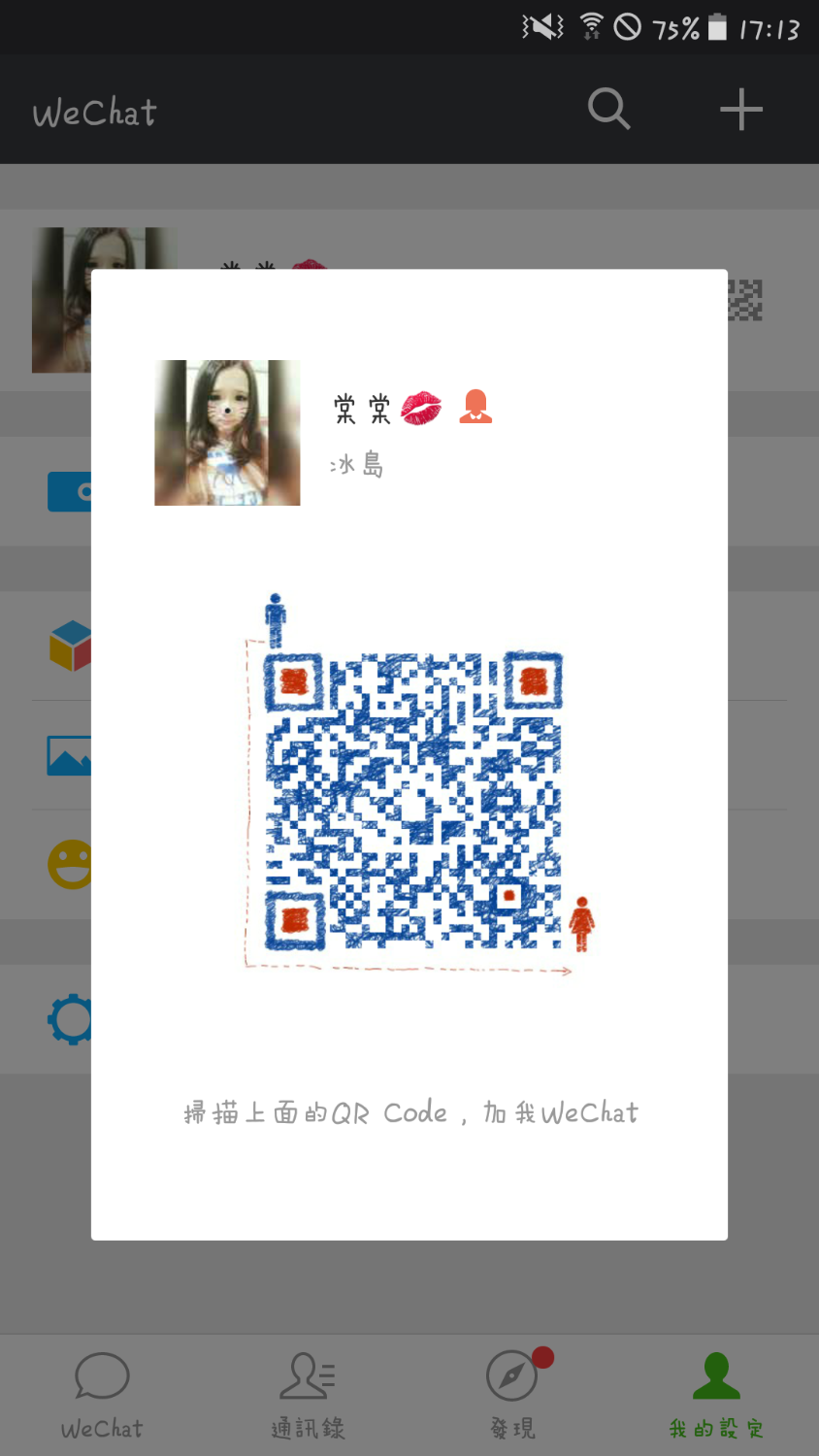The width and height of the screenshot is (819, 1456).
Task: Open the 發現 discover tab
Action: point(512,1394)
